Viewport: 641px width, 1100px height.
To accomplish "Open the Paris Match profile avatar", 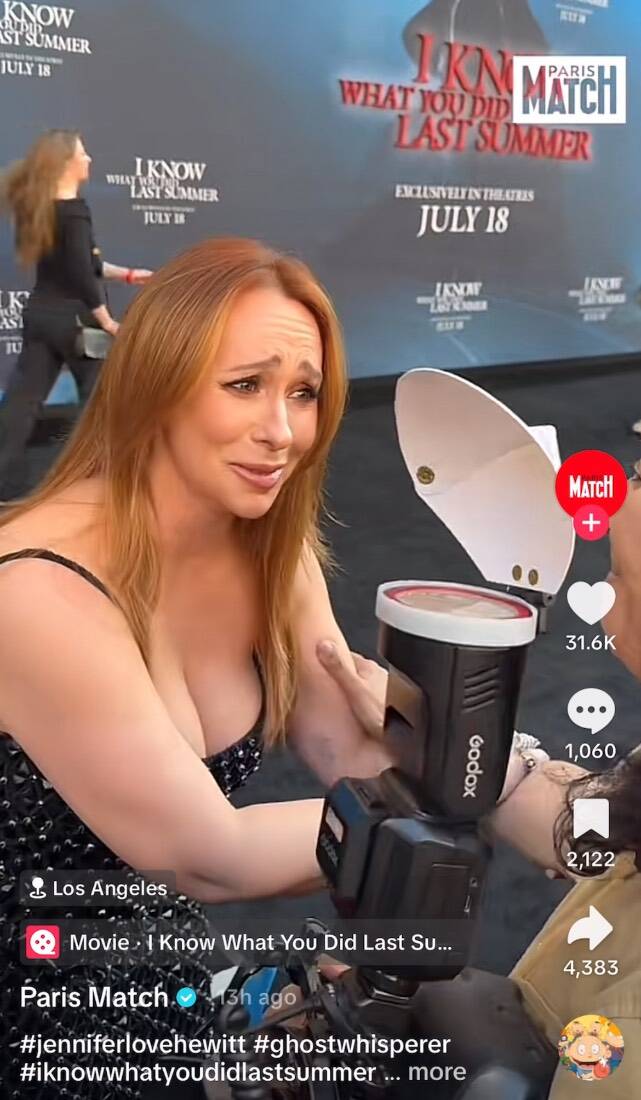I will click(591, 485).
